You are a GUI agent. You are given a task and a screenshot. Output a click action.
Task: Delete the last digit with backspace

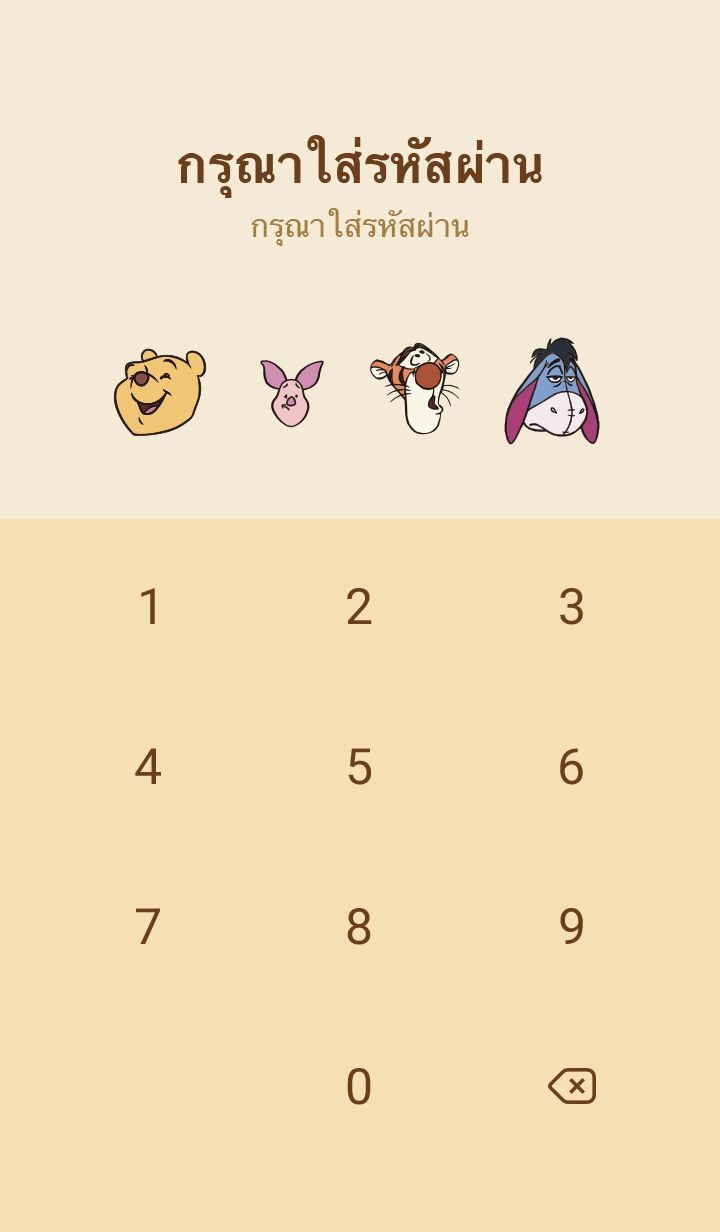coord(572,1086)
